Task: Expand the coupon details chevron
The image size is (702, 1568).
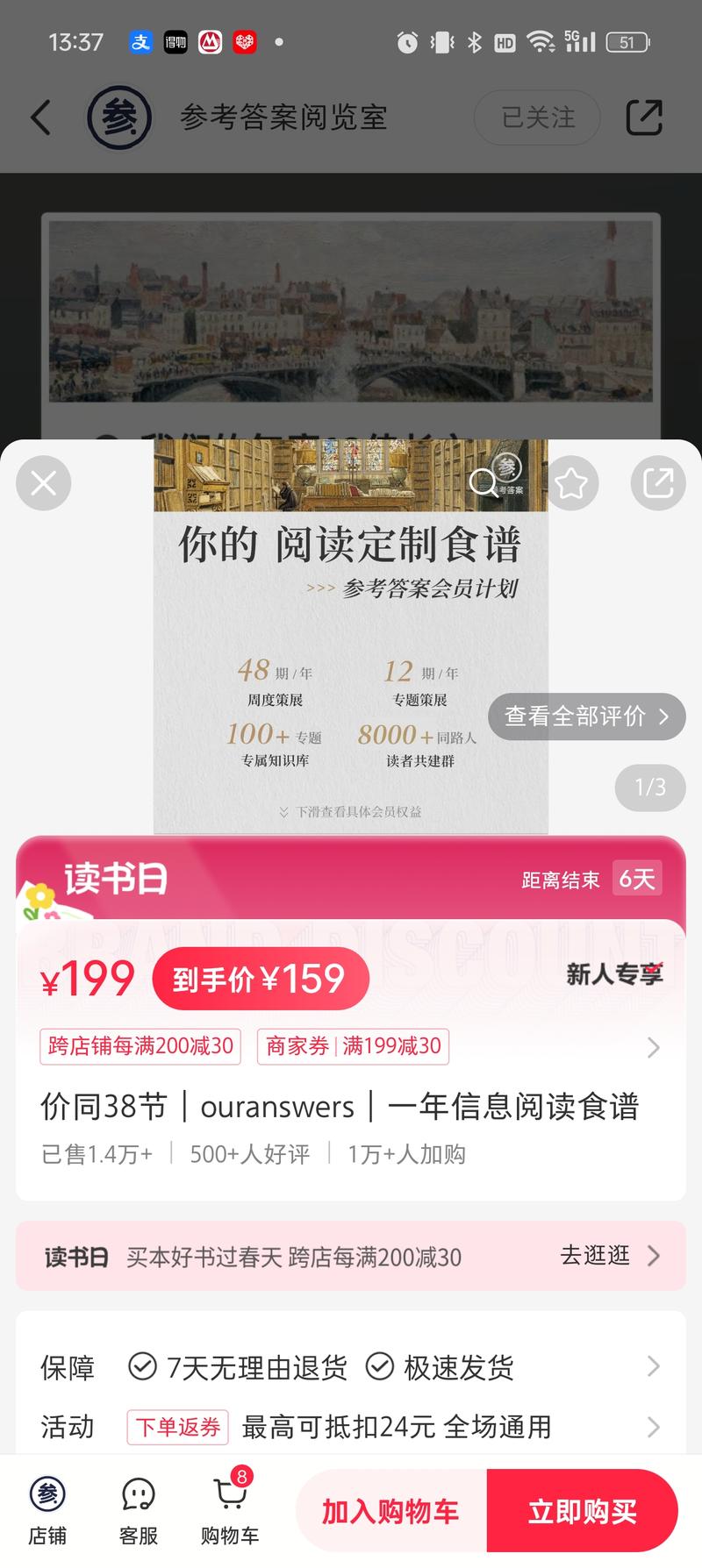Action: 652,1047
